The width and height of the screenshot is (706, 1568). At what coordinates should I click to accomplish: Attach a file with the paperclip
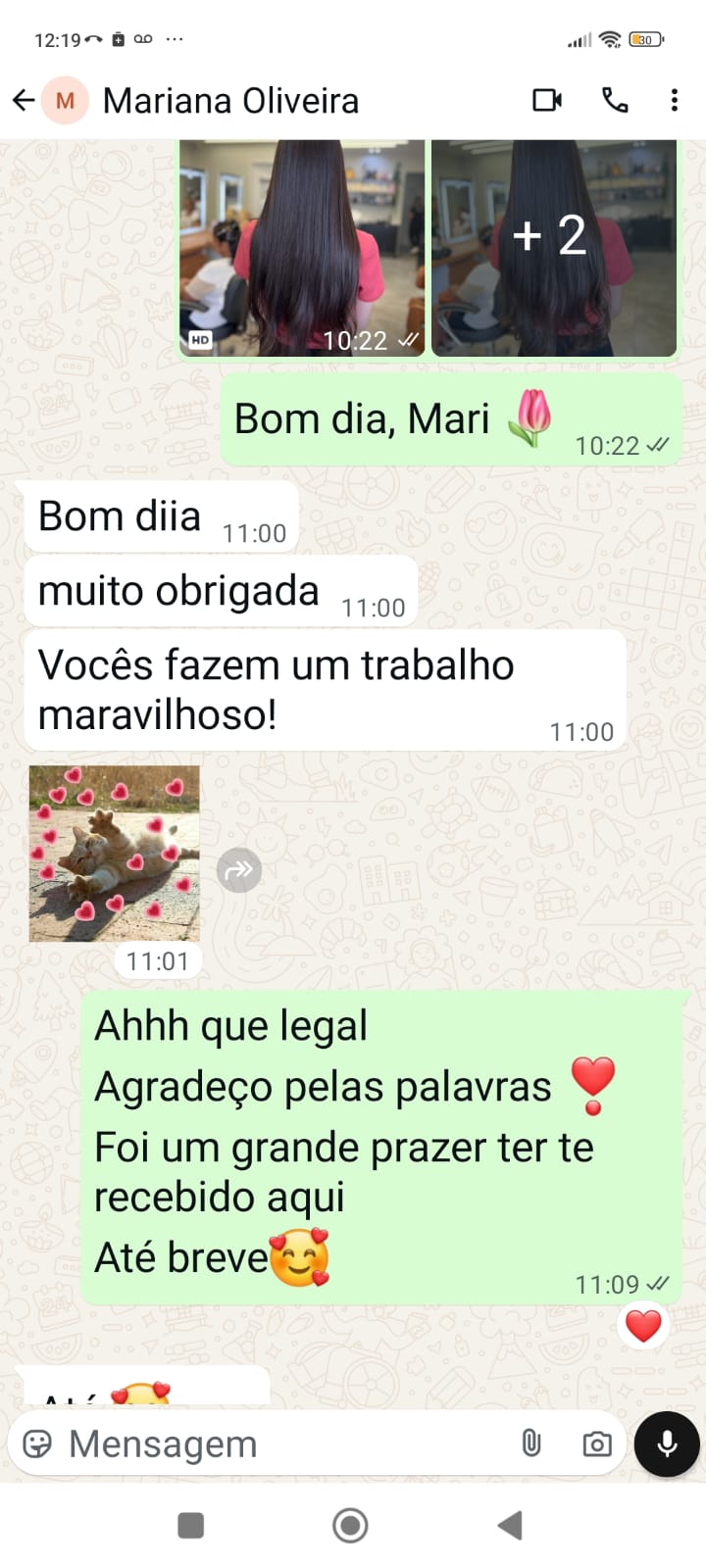530,1444
